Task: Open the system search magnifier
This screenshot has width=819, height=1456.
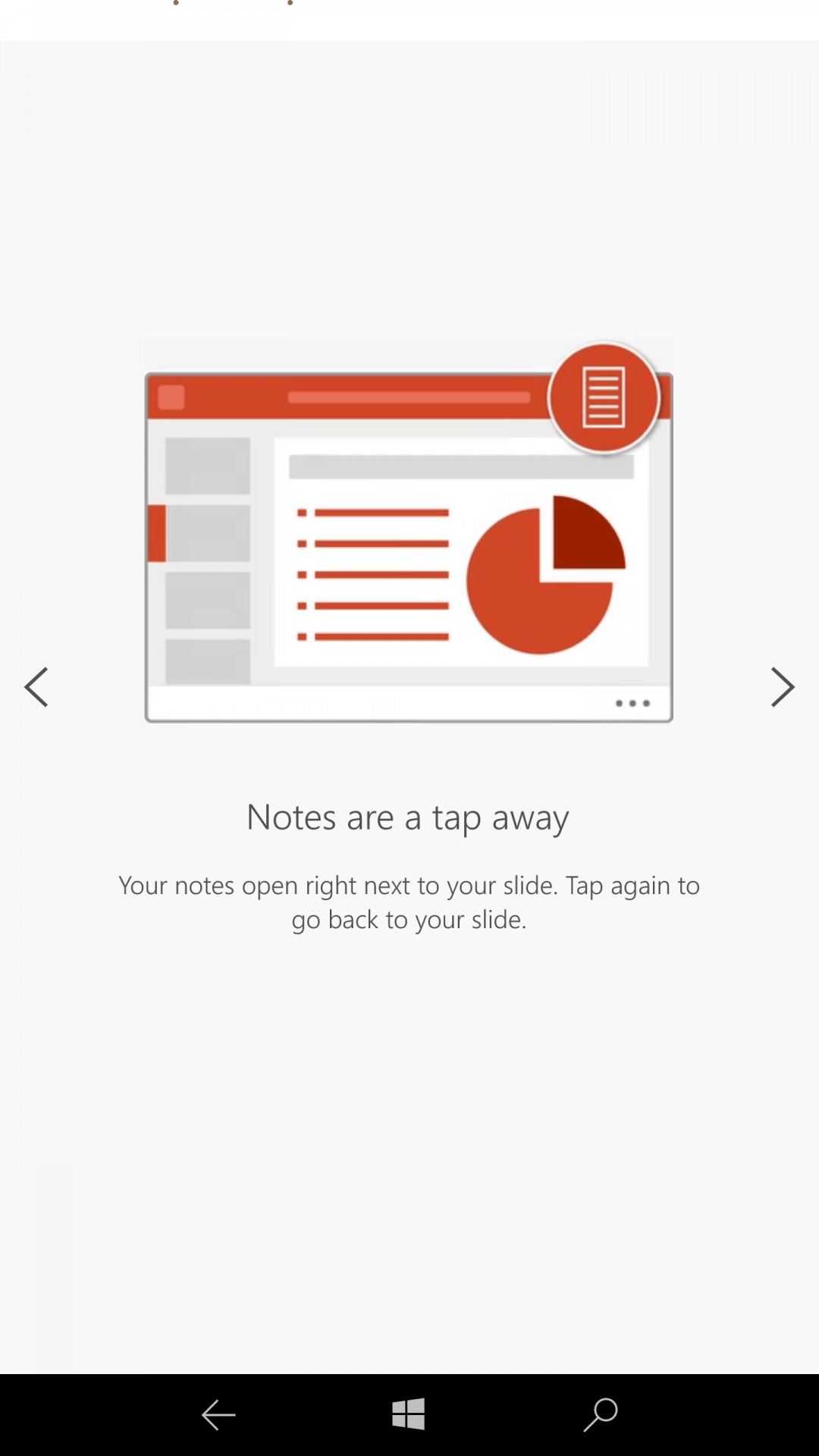Action: (601, 1414)
